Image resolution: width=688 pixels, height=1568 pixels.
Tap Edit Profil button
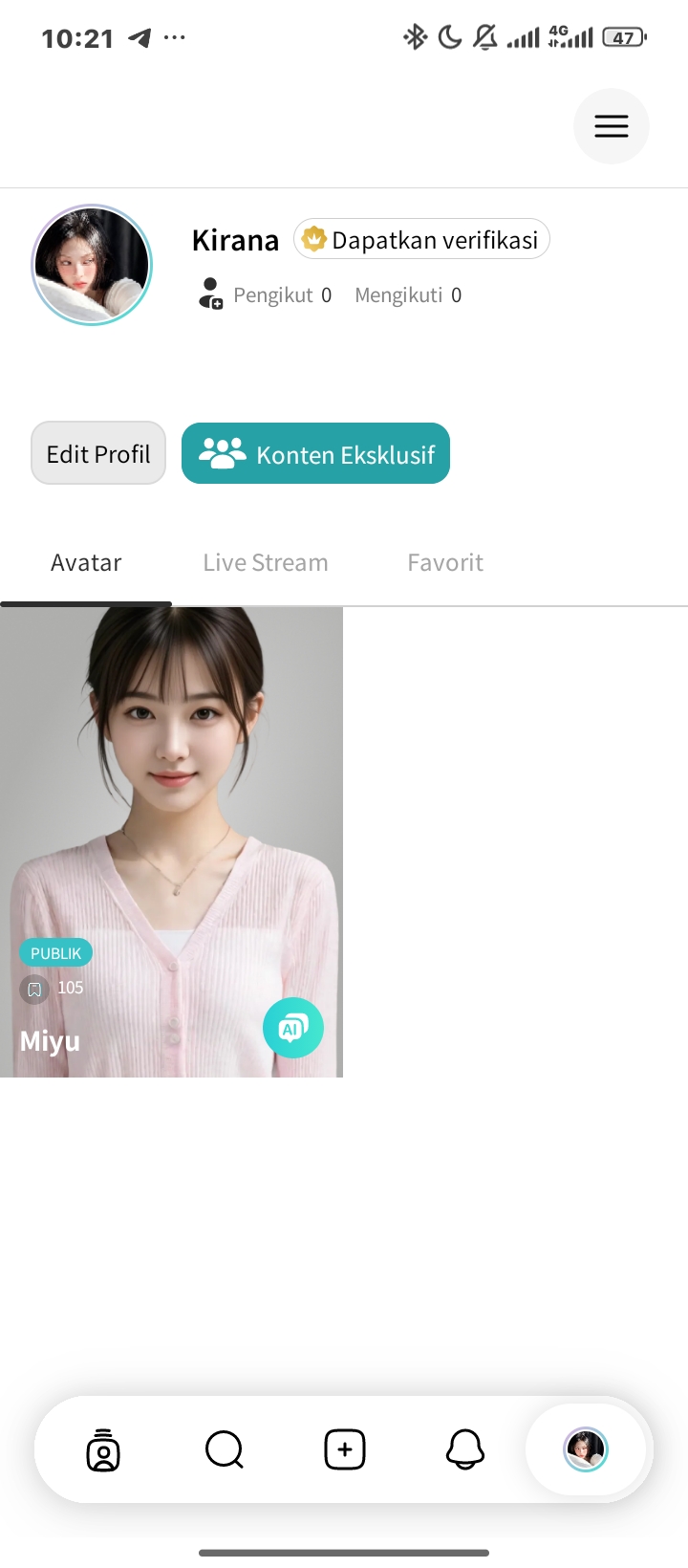98,453
